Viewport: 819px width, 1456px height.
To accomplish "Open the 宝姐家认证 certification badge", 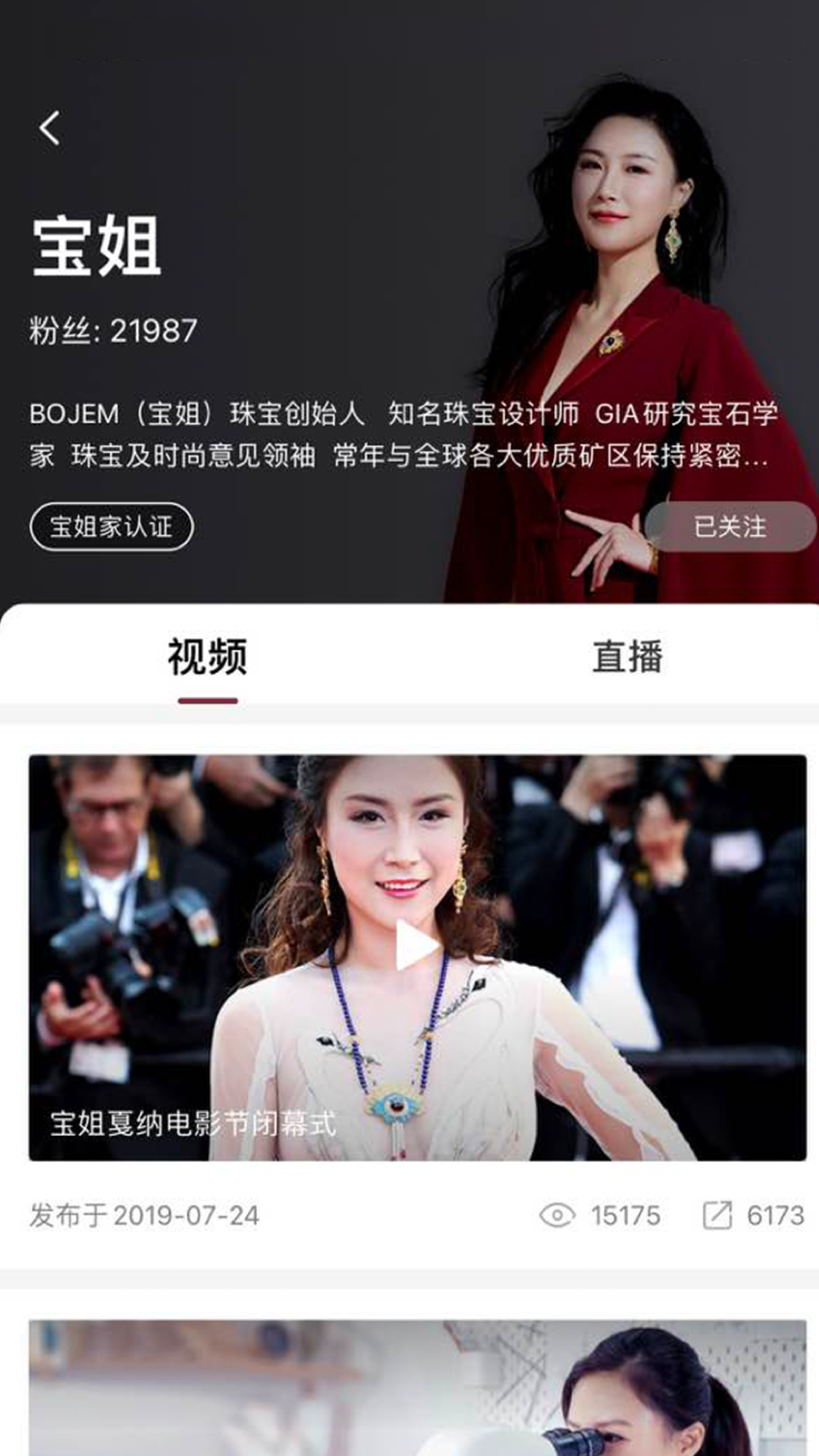I will click(111, 526).
